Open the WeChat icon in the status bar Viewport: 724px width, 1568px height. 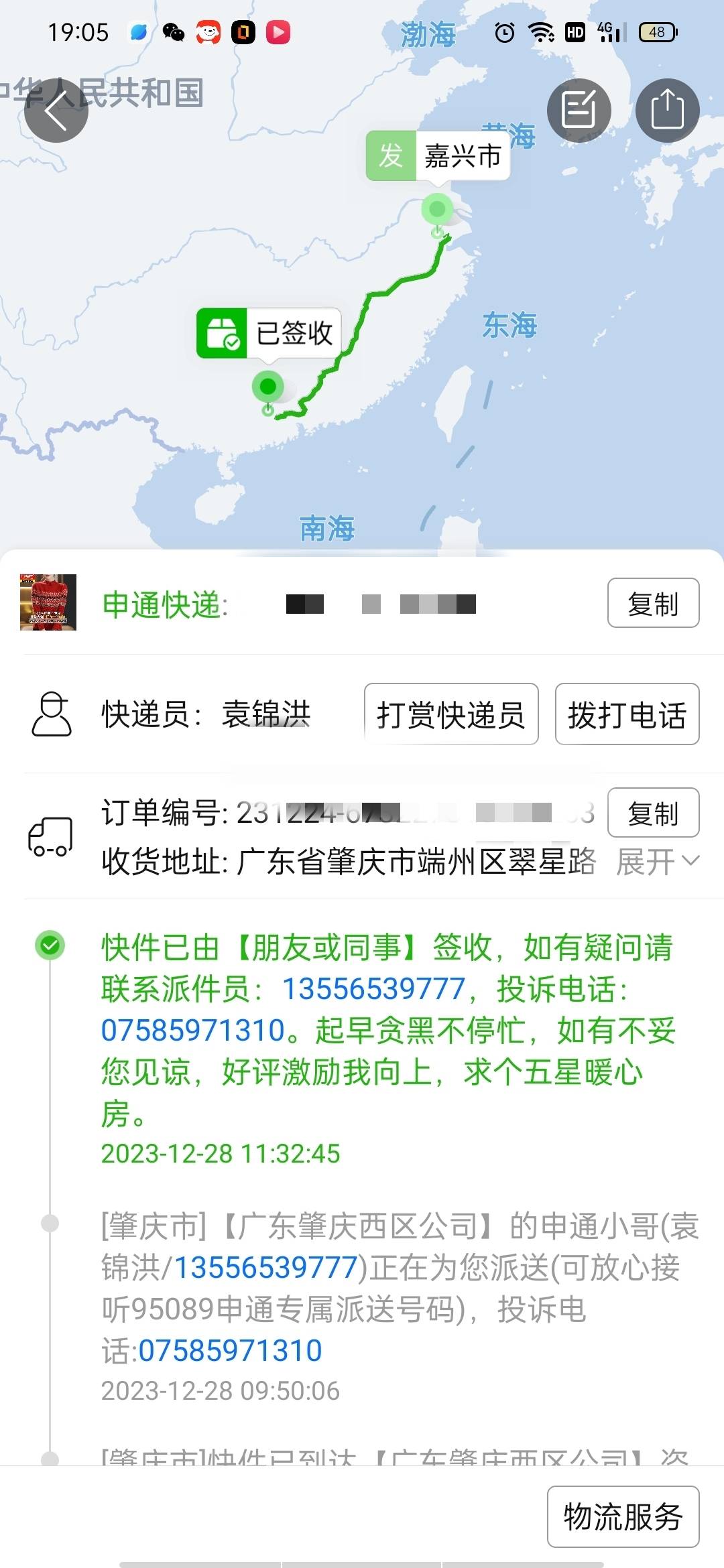click(172, 31)
